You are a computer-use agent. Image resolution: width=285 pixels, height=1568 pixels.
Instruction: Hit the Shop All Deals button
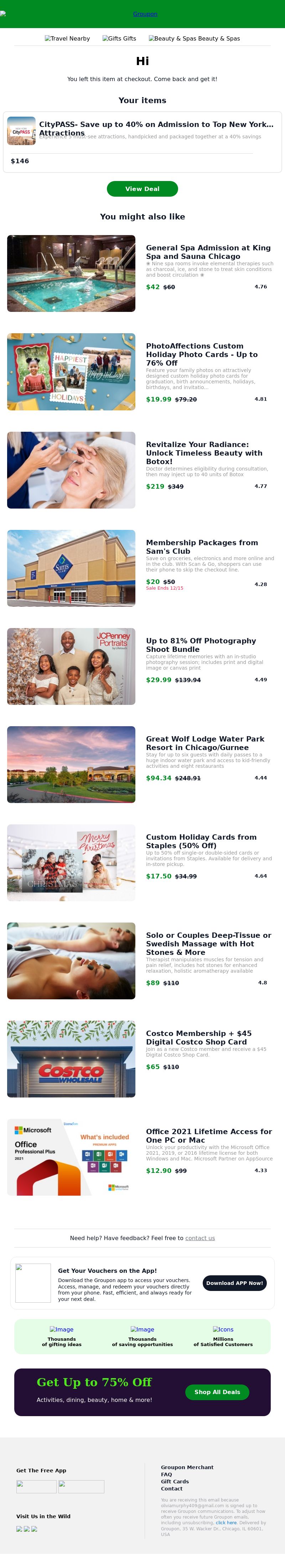tap(217, 1392)
